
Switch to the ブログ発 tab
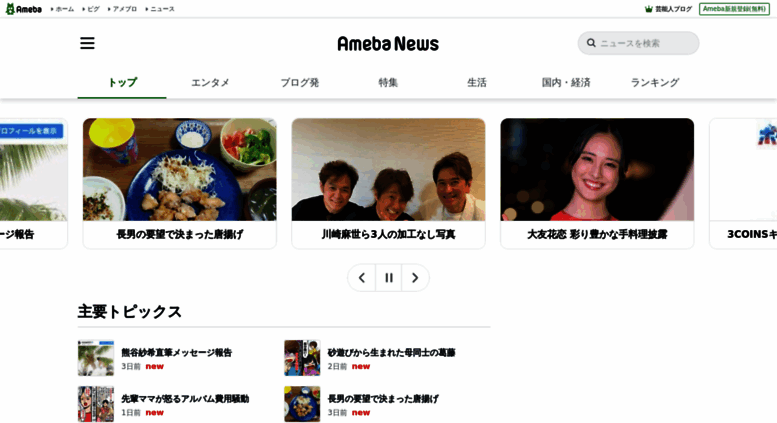point(299,82)
